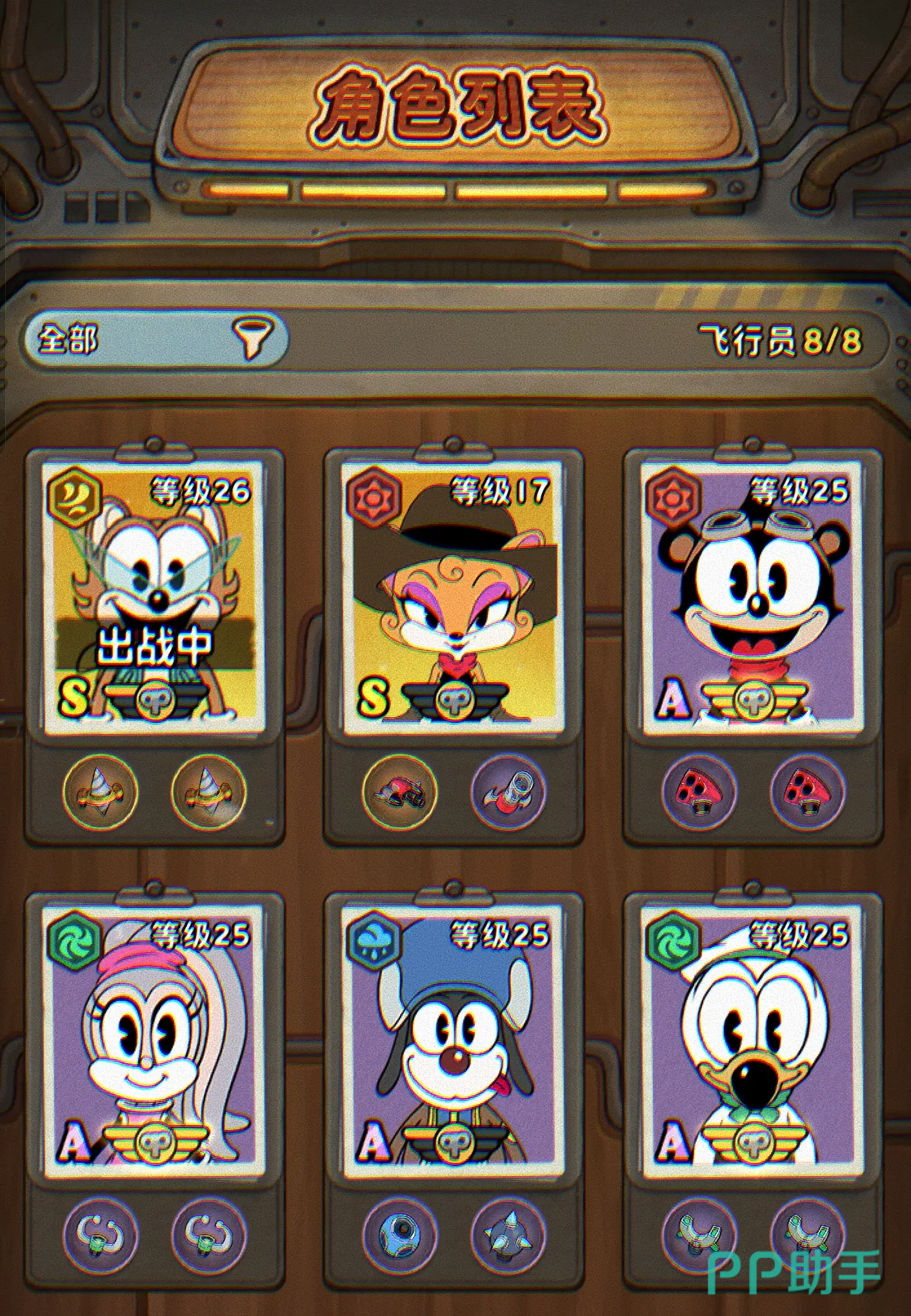Open the level 26 S-rank character in battle
Viewport: 911px width, 1316px height.
(x=154, y=598)
